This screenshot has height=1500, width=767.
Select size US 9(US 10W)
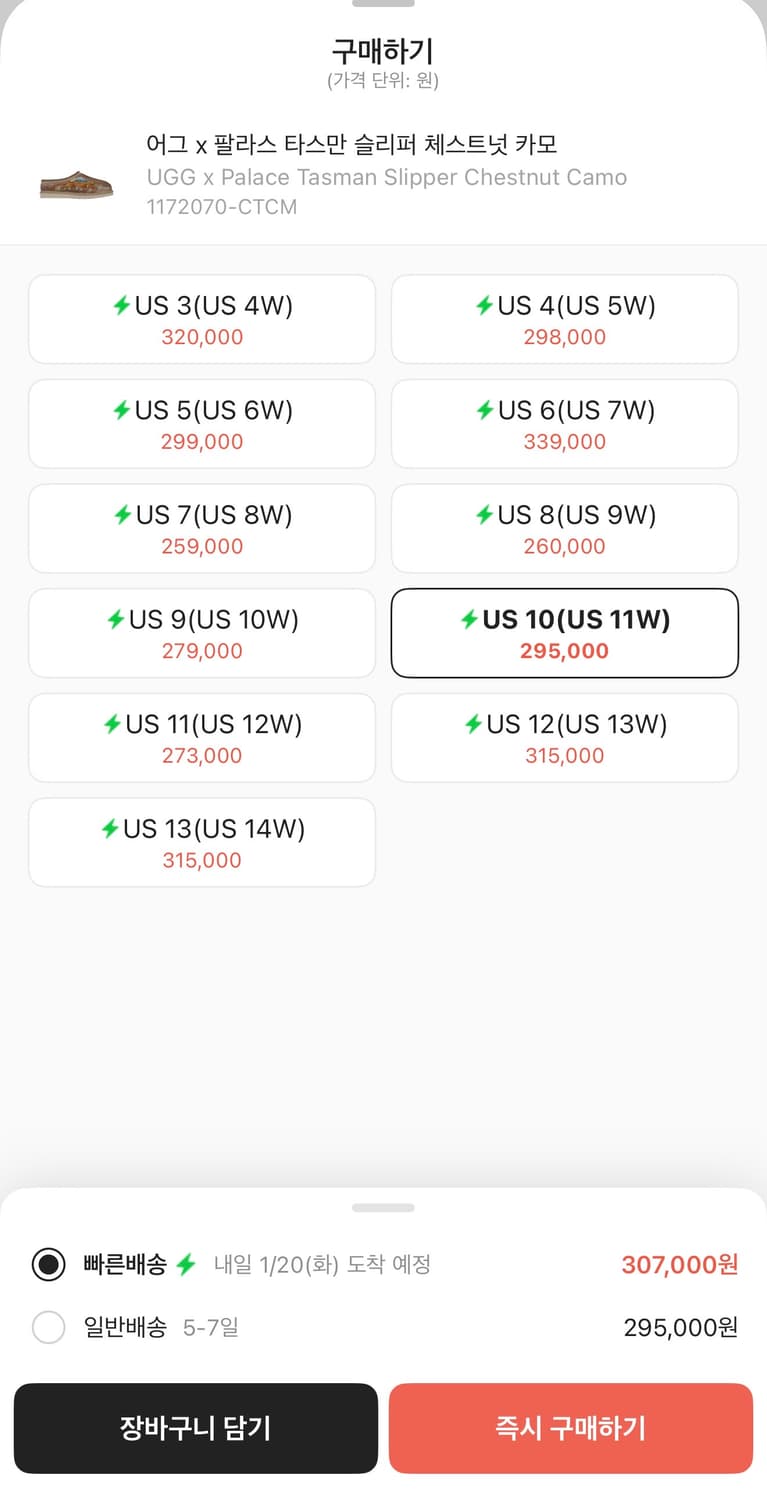click(x=202, y=633)
